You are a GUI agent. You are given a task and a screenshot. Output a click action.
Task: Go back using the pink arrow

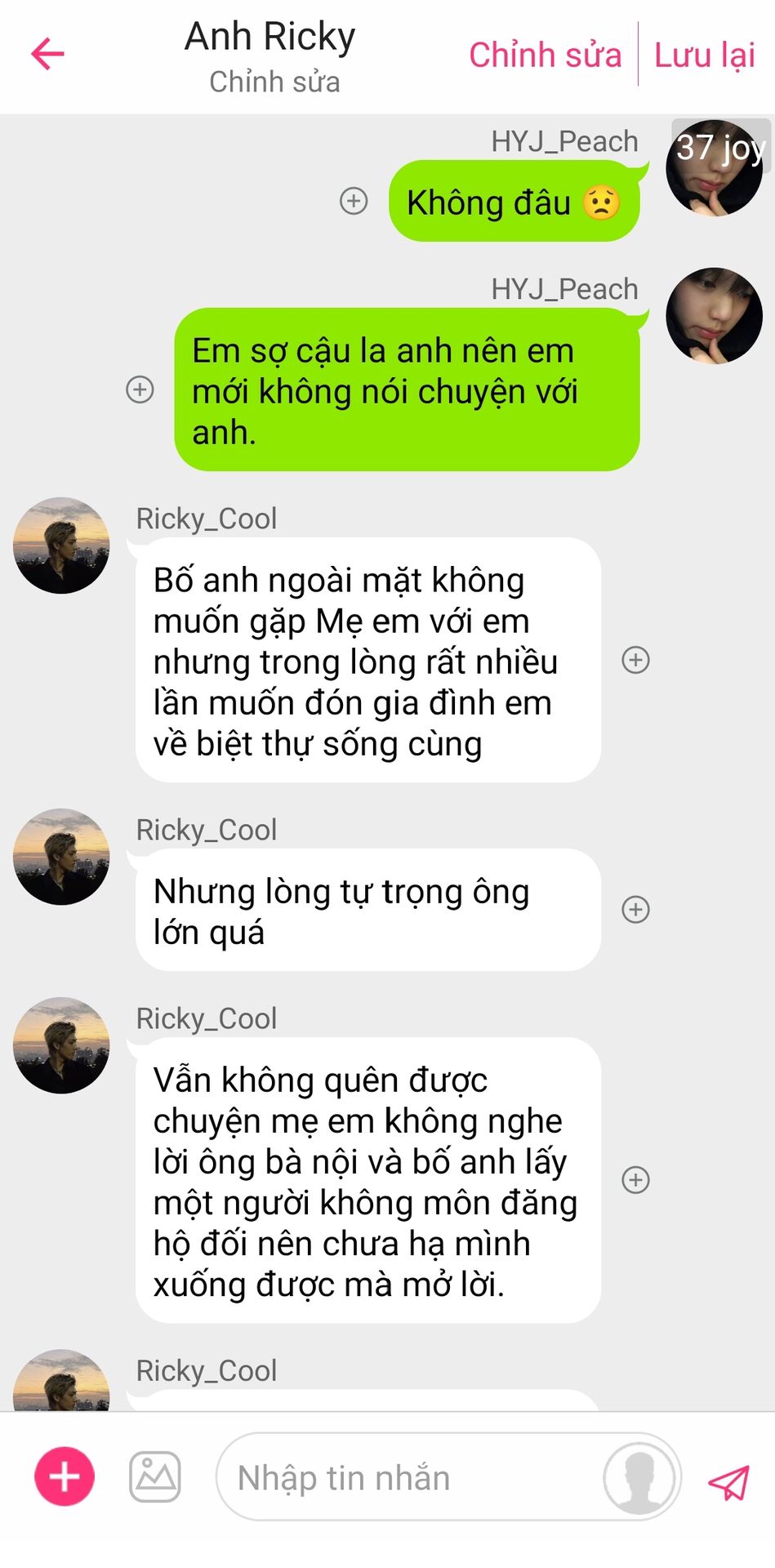[47, 54]
